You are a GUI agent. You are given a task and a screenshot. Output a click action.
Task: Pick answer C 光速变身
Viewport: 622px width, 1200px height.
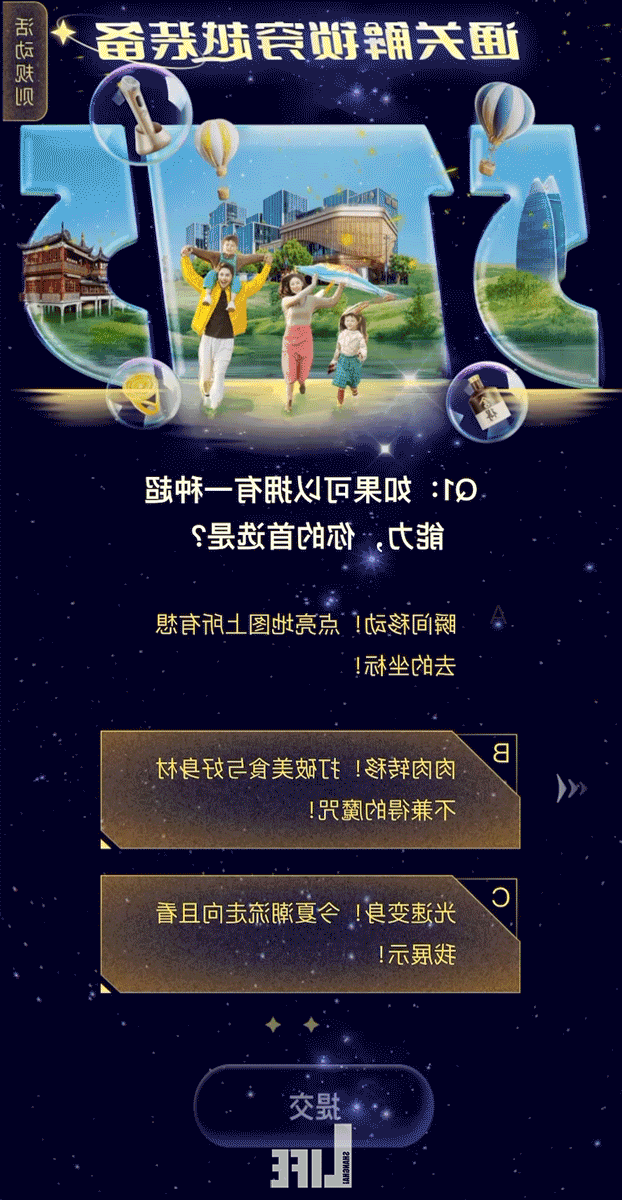coord(310,933)
